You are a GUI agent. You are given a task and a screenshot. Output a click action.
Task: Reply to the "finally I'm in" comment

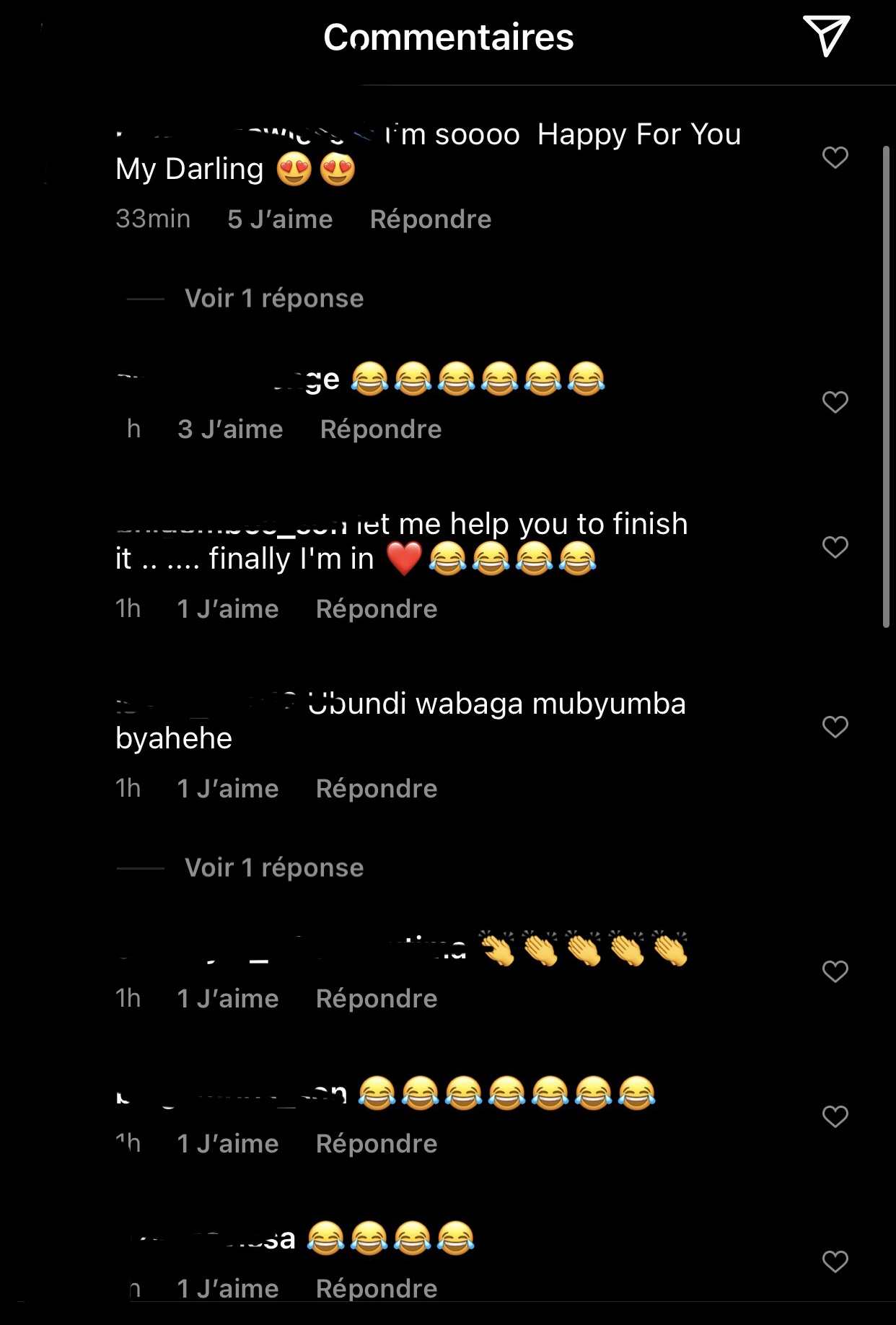tap(376, 609)
